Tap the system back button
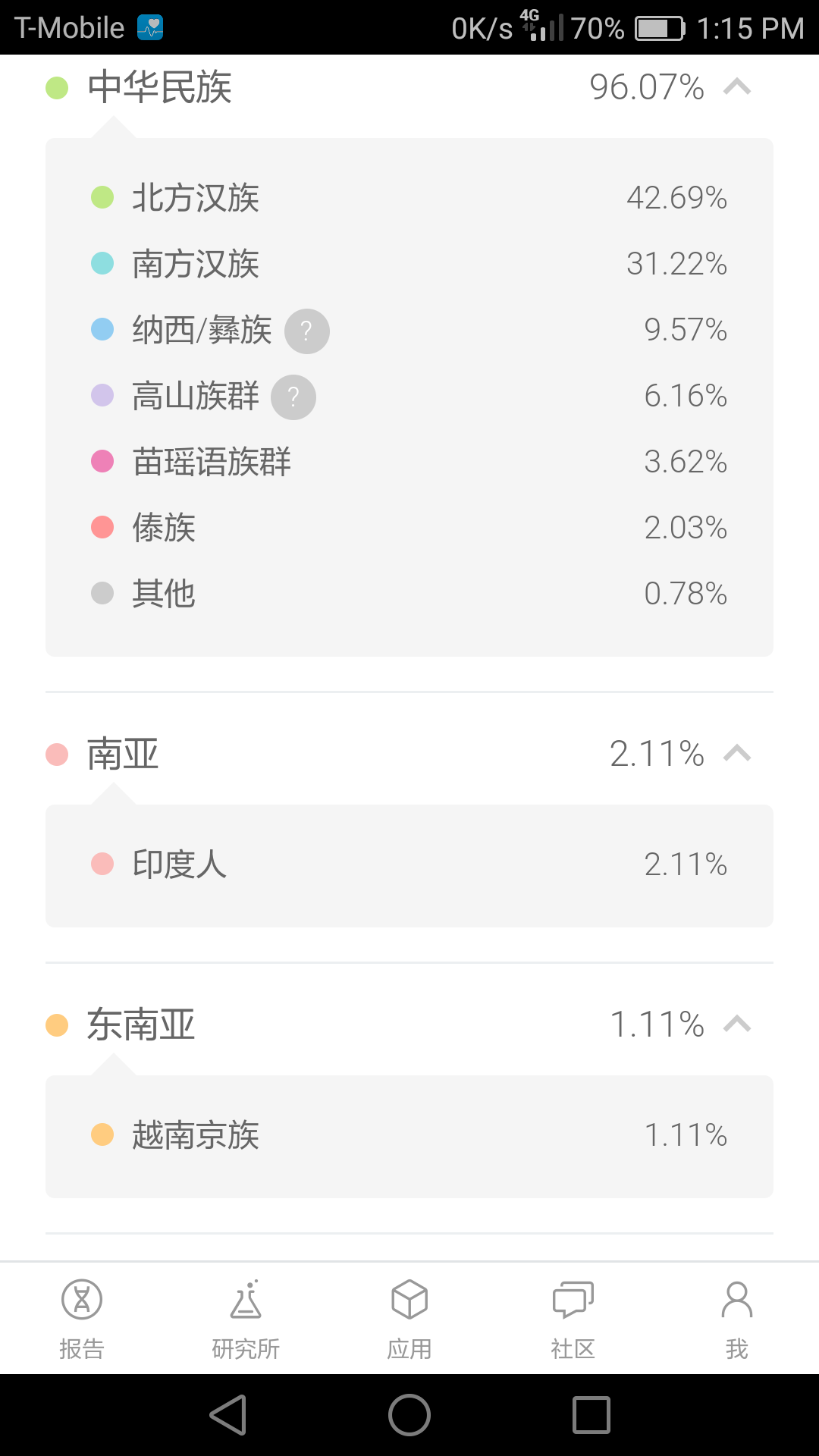The height and width of the screenshot is (1456, 819). 228,1415
